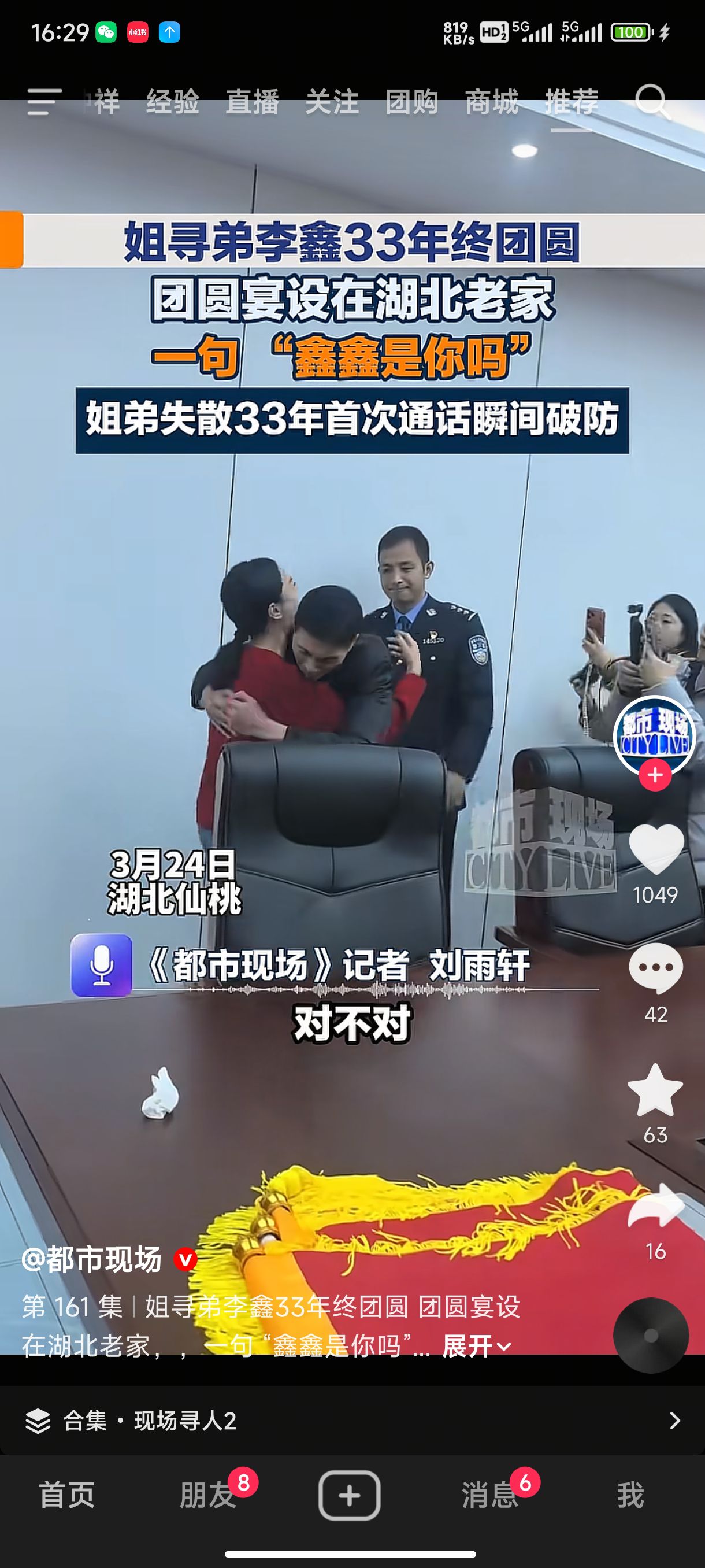Open the search magnifier icon
This screenshot has width=705, height=1568.
652,101
